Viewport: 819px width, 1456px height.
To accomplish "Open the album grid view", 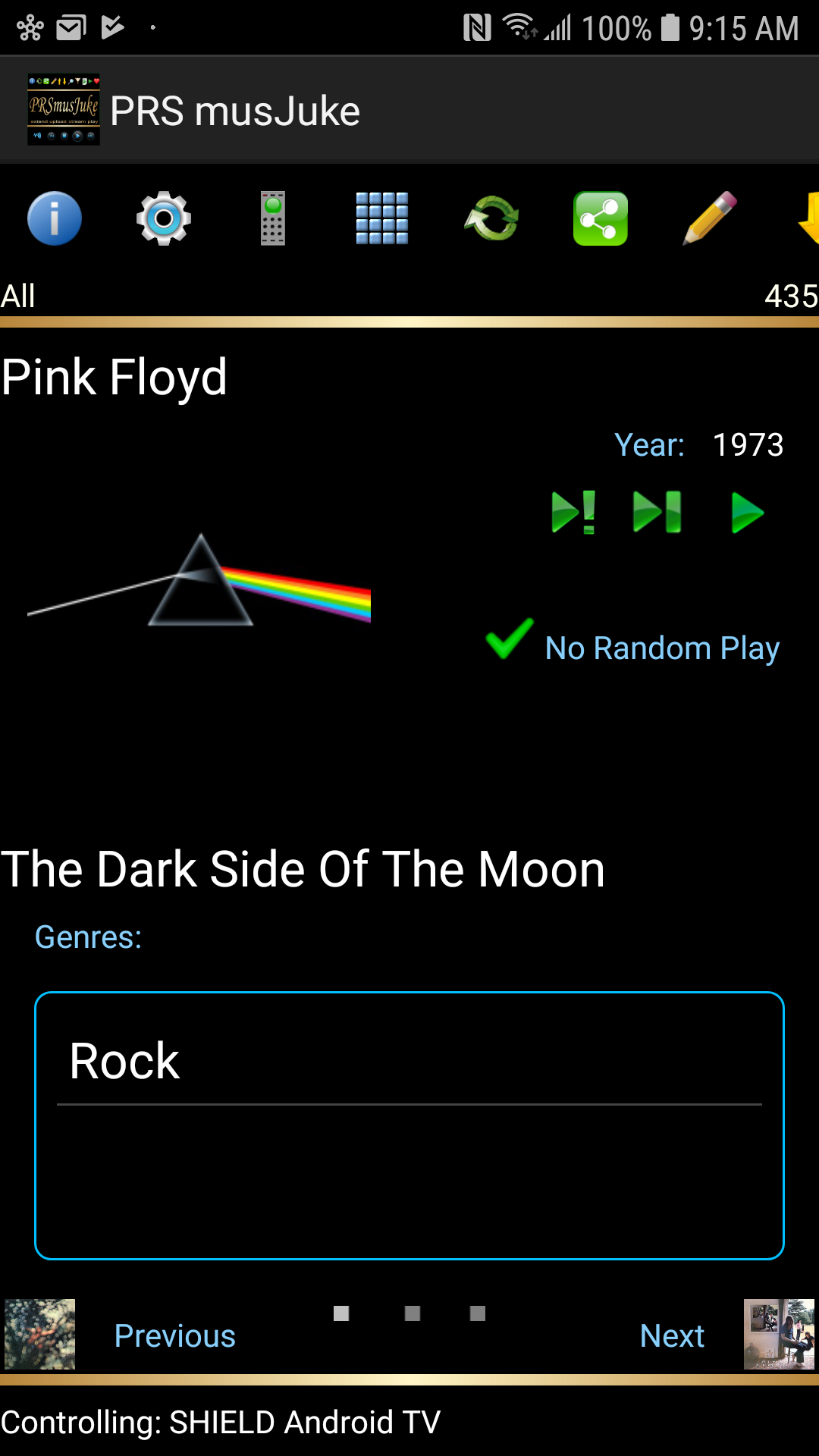I will pos(382,218).
